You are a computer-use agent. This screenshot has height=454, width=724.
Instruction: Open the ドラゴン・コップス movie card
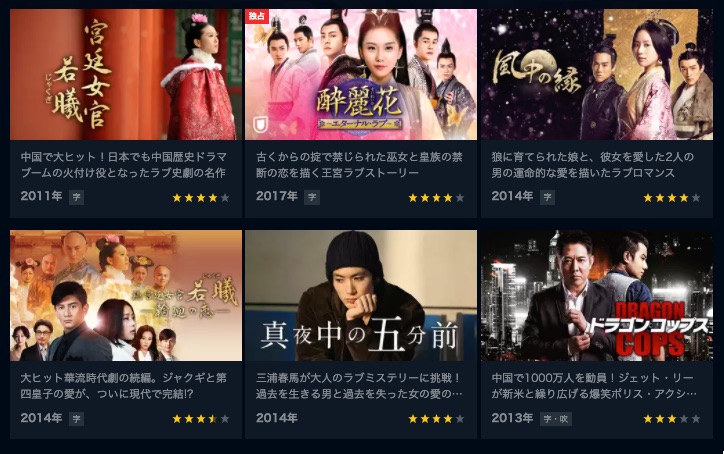click(596, 296)
